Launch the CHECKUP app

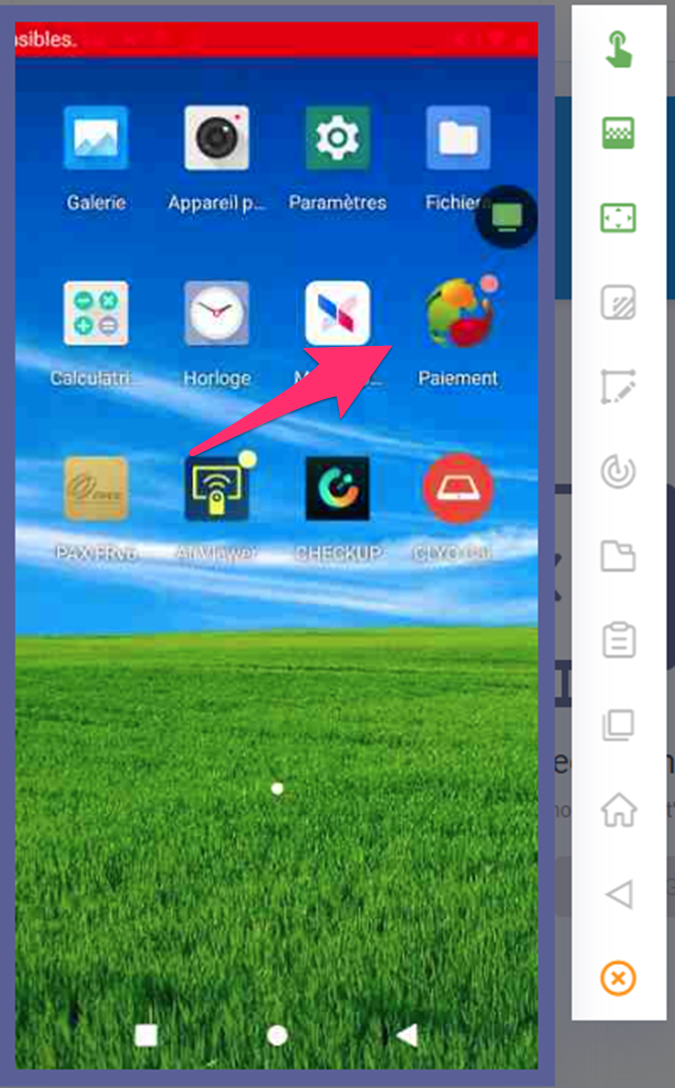point(337,489)
